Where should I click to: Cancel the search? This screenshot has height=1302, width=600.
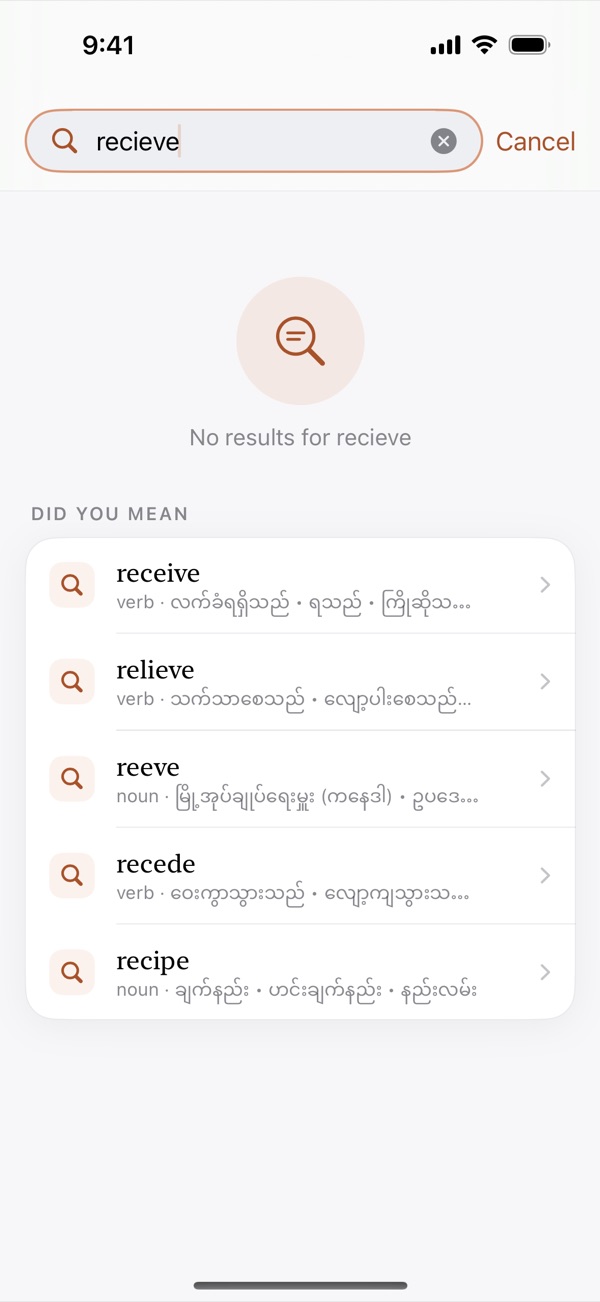coord(535,141)
